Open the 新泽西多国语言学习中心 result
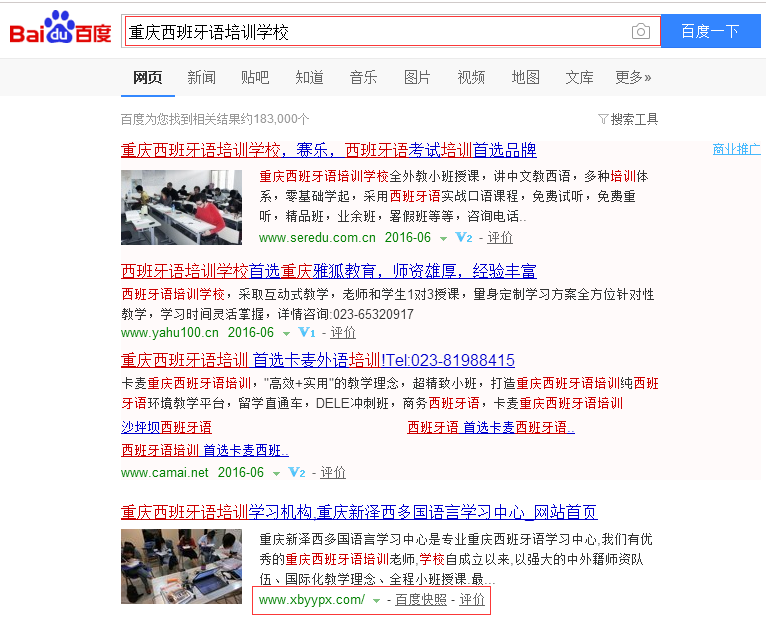Image resolution: width=766 pixels, height=623 pixels. 359,512
